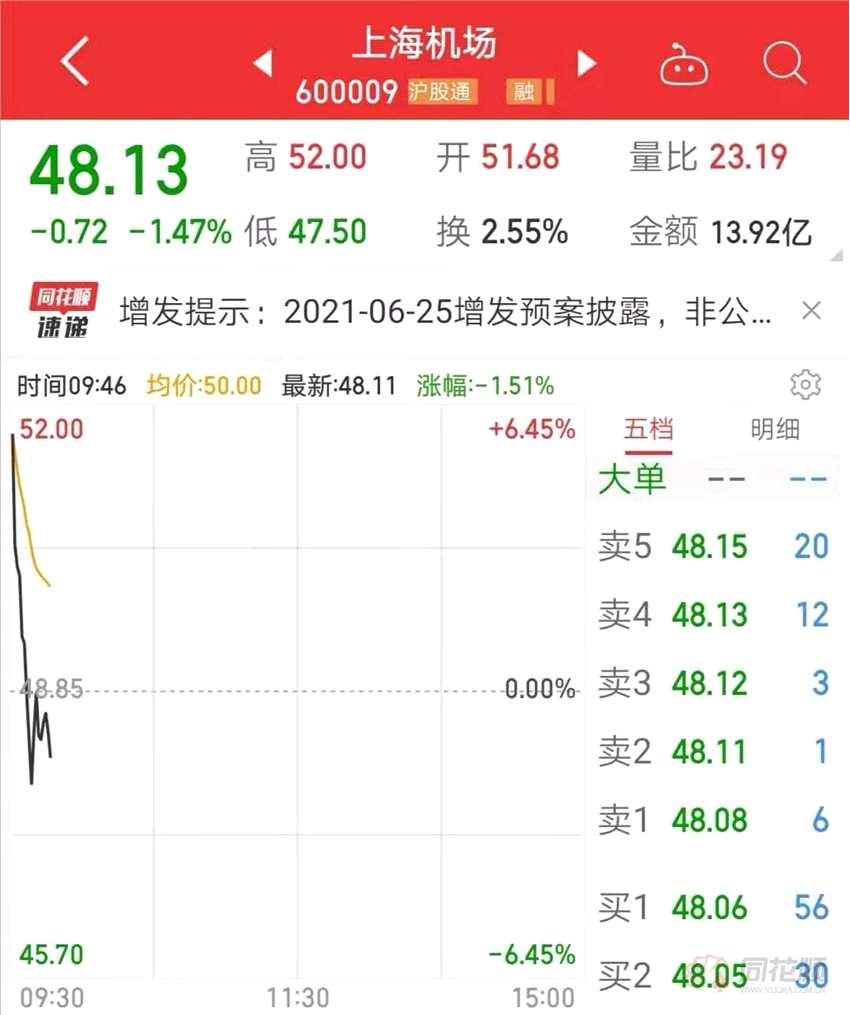Switch to the next stock
Viewport: 850px width, 1015px height.
pos(587,65)
